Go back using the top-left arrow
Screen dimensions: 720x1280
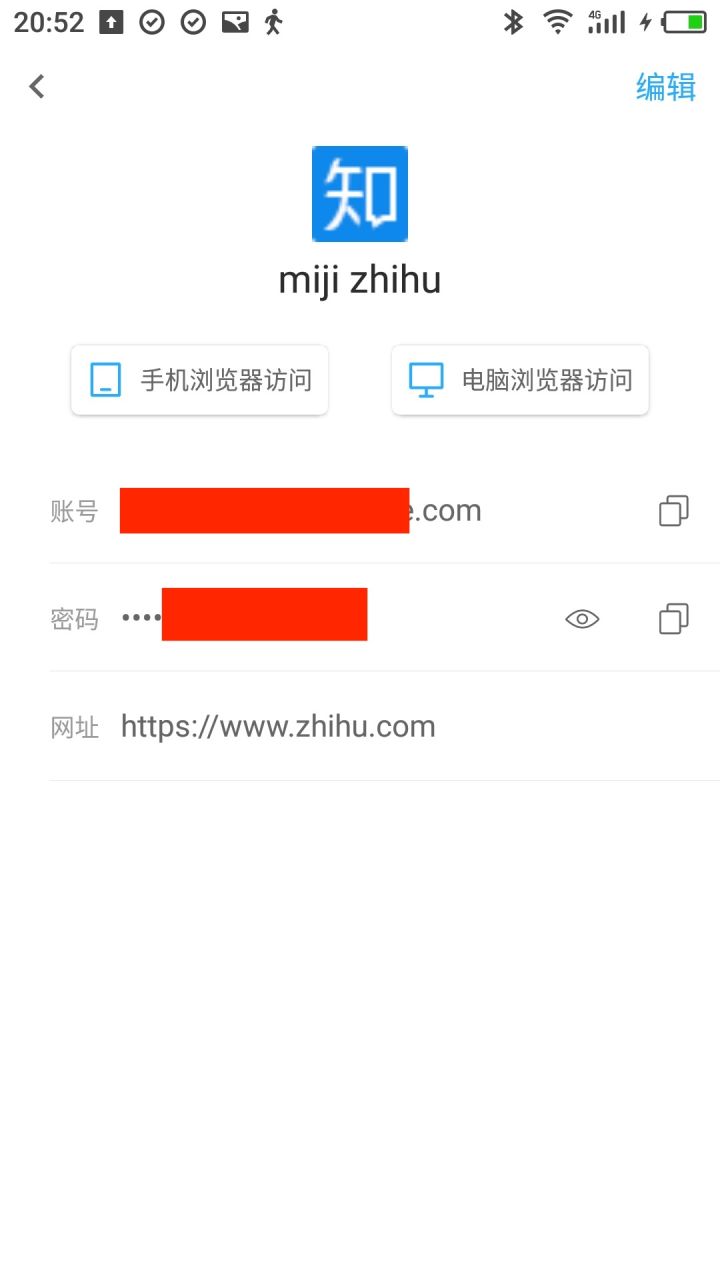coord(37,87)
